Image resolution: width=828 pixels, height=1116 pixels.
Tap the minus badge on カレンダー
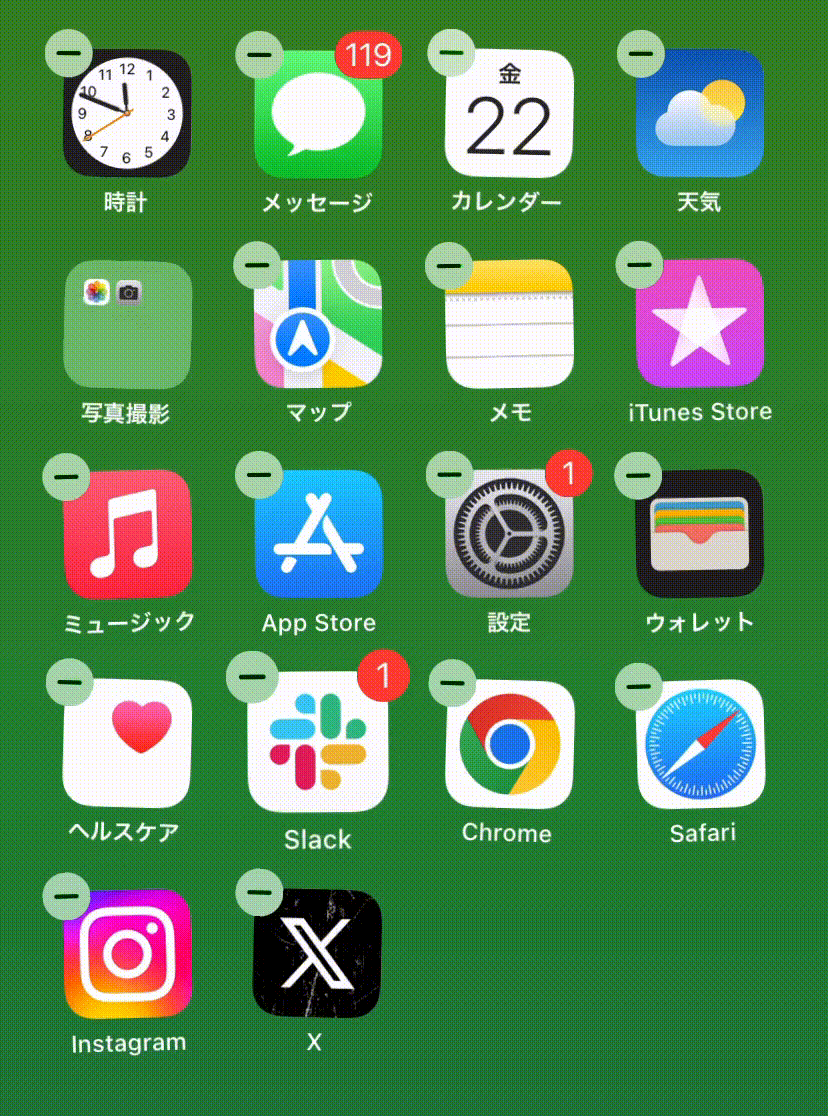tap(452, 51)
